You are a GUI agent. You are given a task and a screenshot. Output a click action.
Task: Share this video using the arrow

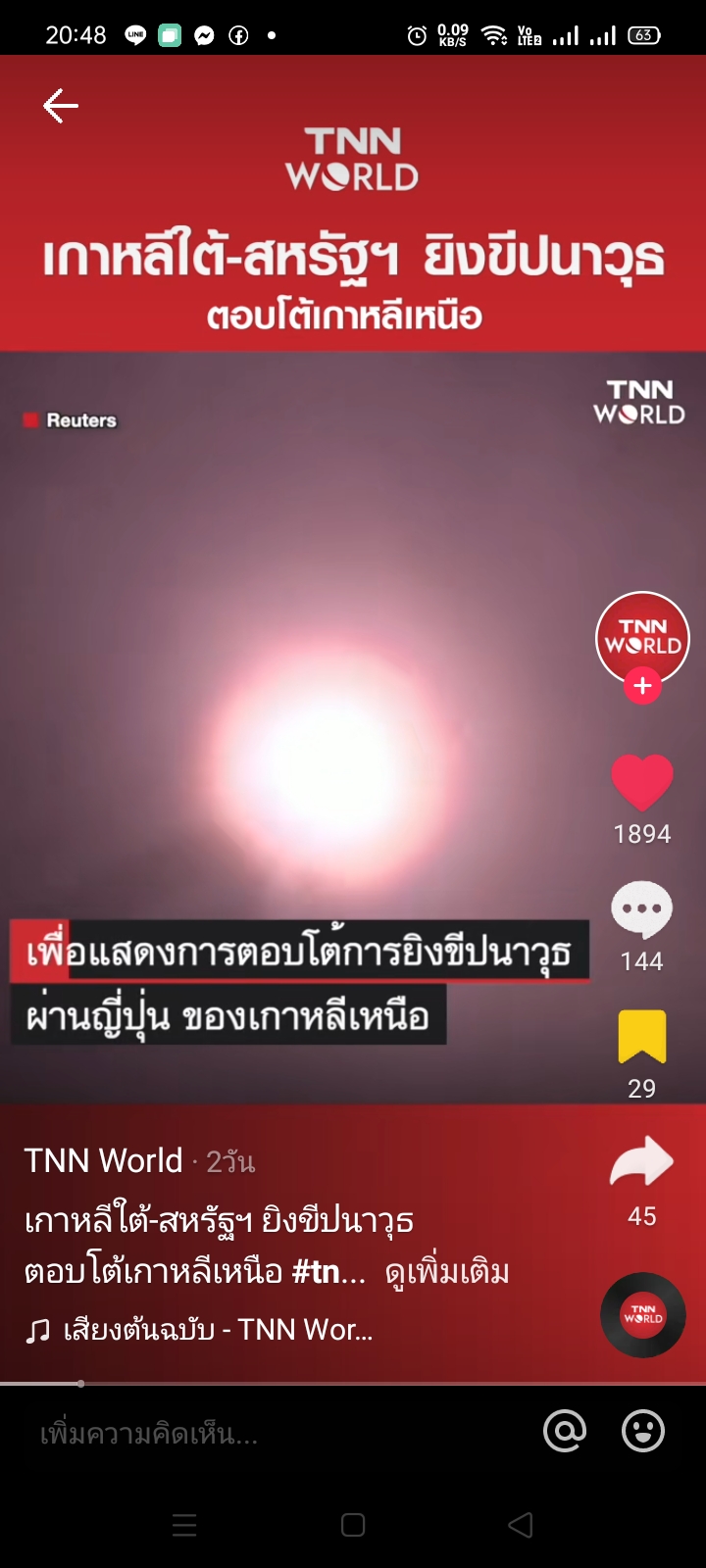[x=642, y=1163]
